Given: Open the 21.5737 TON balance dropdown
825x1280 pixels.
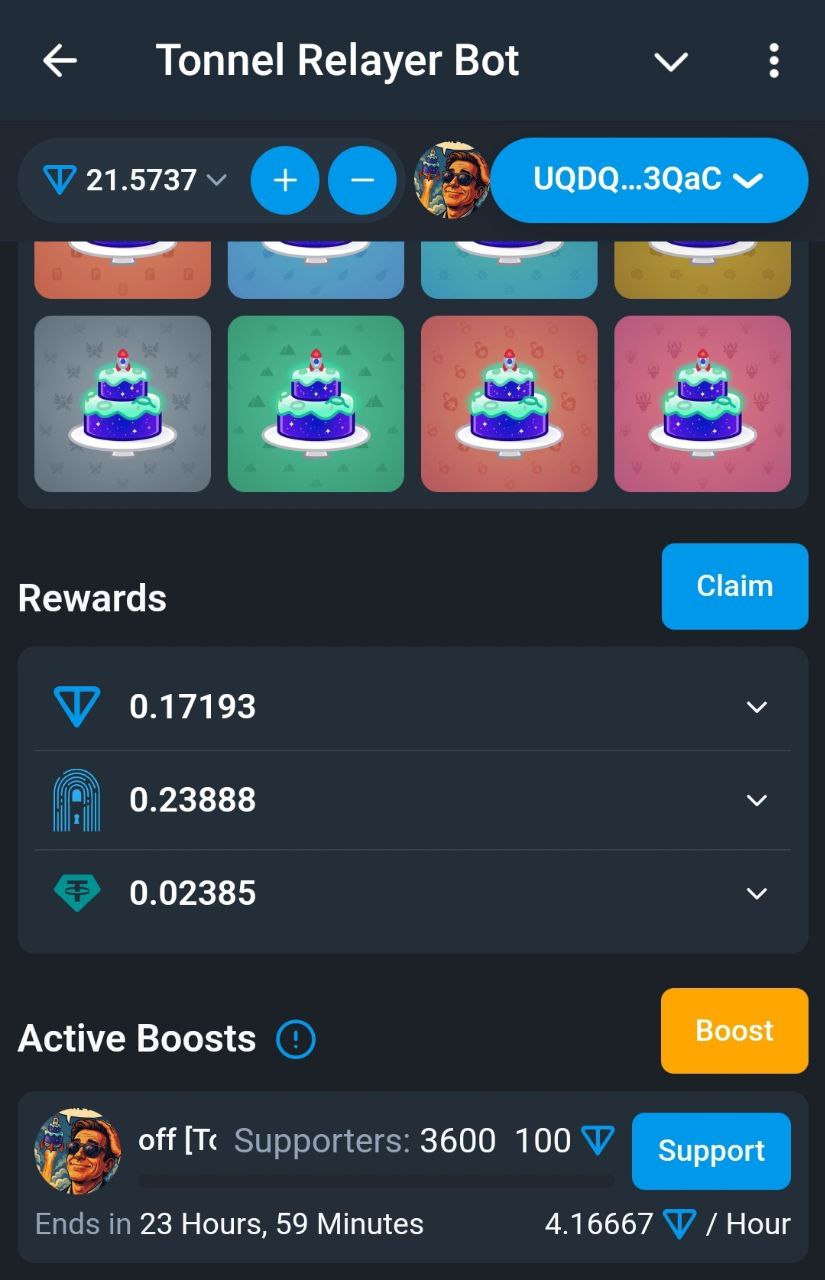Looking at the screenshot, I should pos(135,180).
